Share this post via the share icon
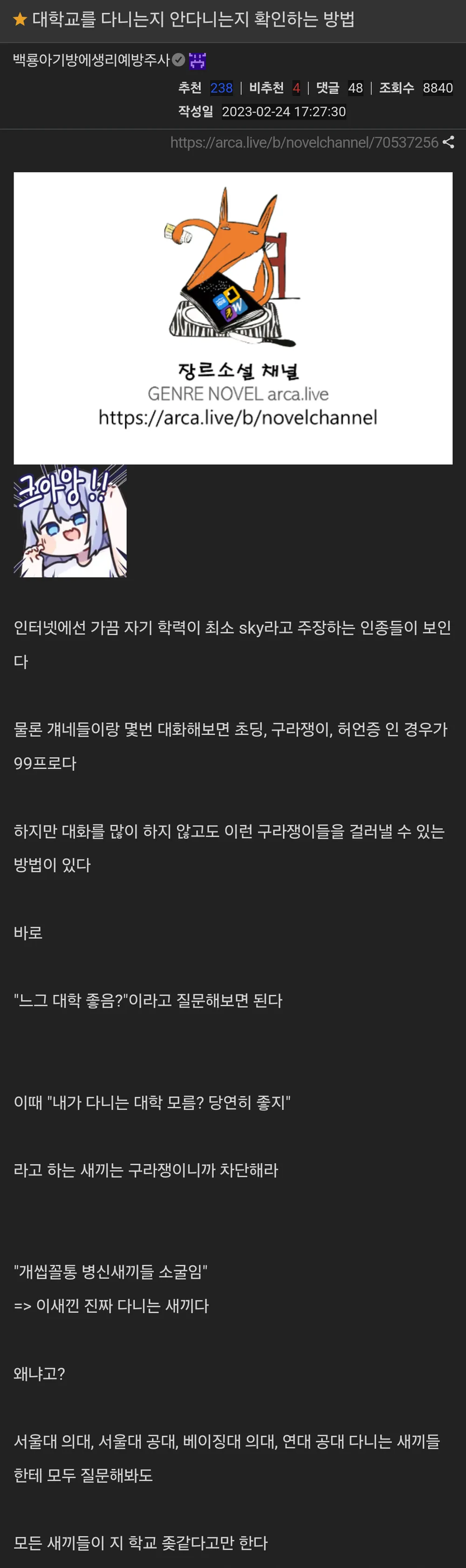 tap(448, 142)
